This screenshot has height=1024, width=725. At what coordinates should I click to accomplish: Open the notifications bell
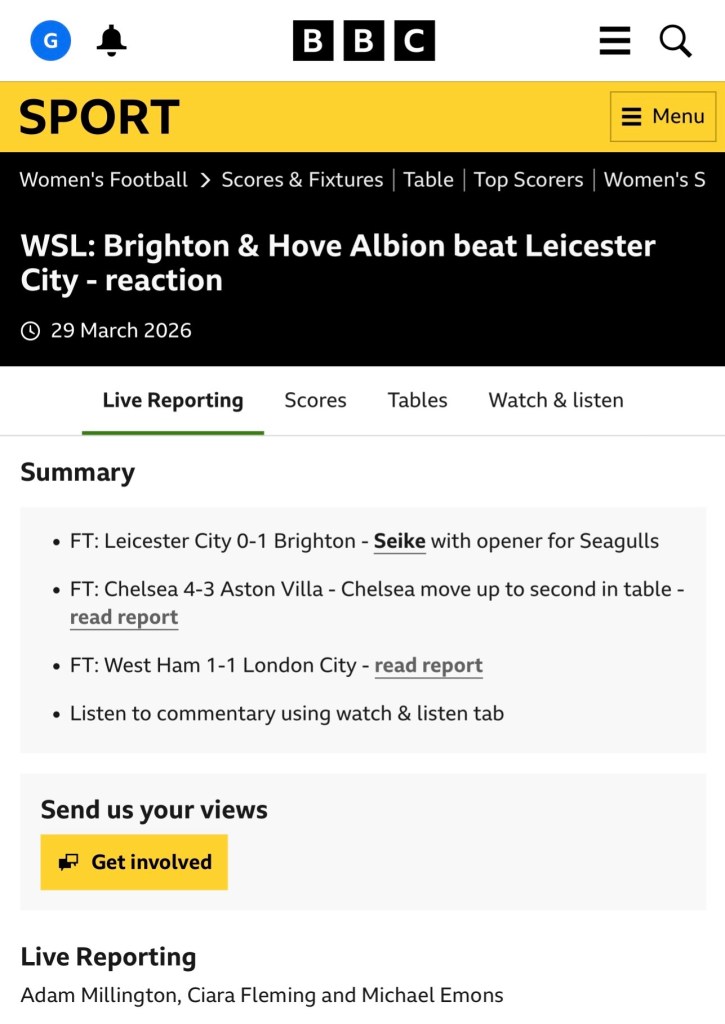(x=111, y=41)
